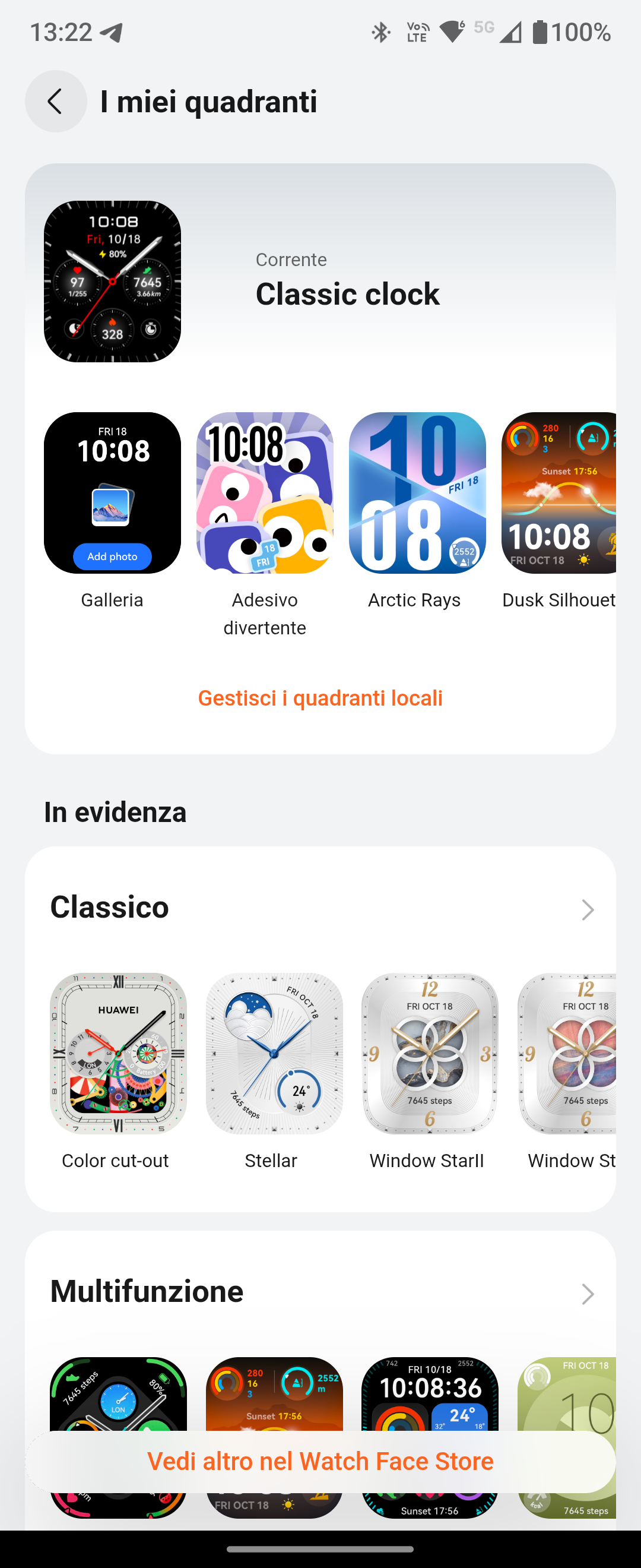Screen dimensions: 641x1568
Task: Select the Galleria watch face
Action: pyautogui.click(x=113, y=493)
